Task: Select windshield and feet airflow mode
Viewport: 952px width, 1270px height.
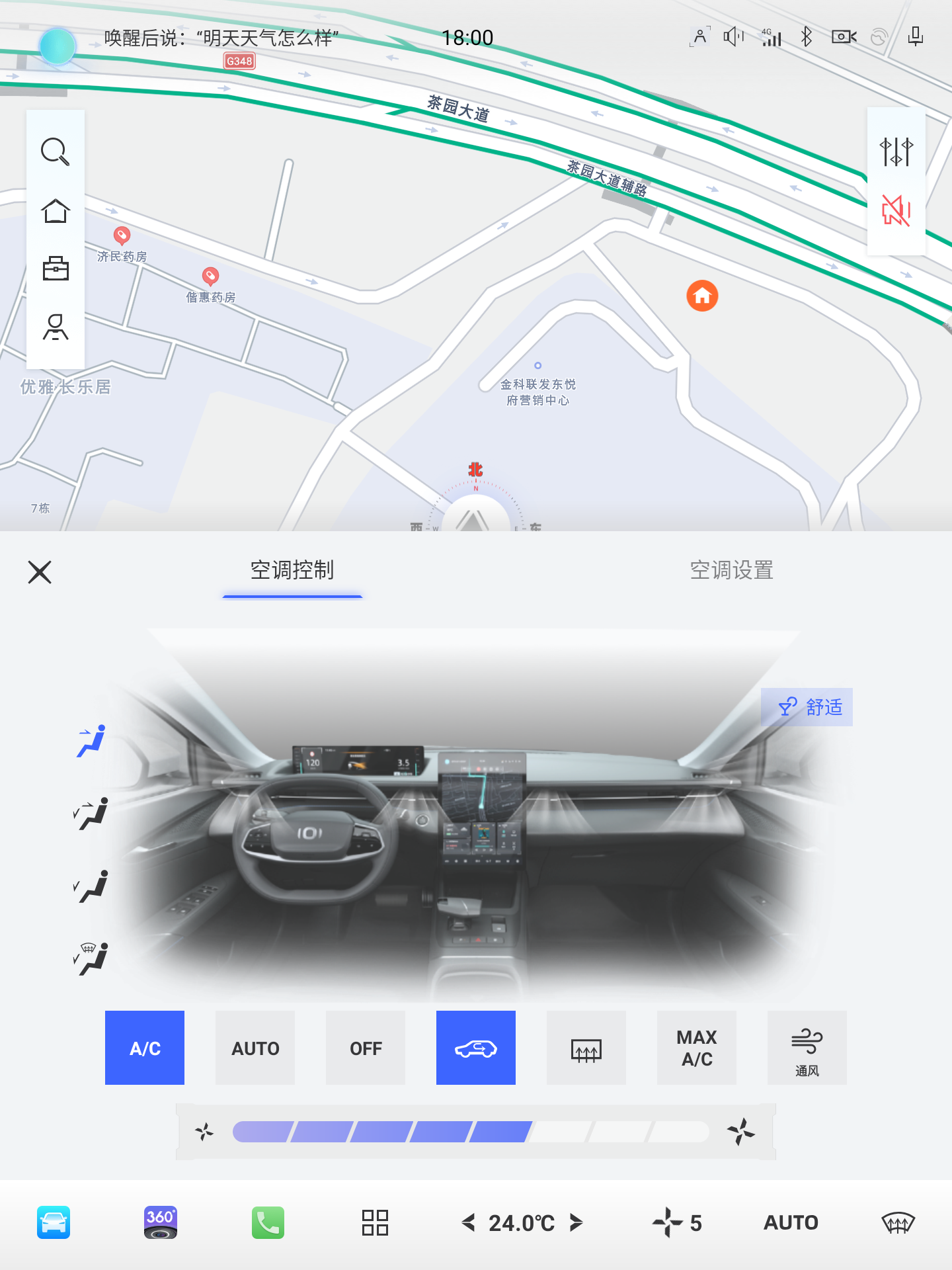Action: 91,958
